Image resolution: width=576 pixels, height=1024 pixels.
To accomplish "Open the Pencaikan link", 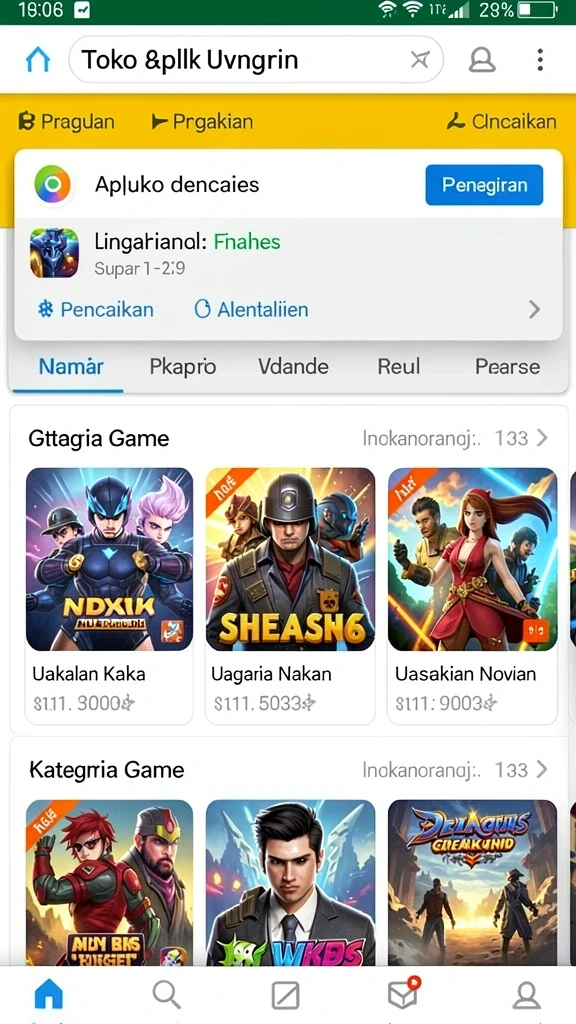I will pyautogui.click(x=96, y=309).
